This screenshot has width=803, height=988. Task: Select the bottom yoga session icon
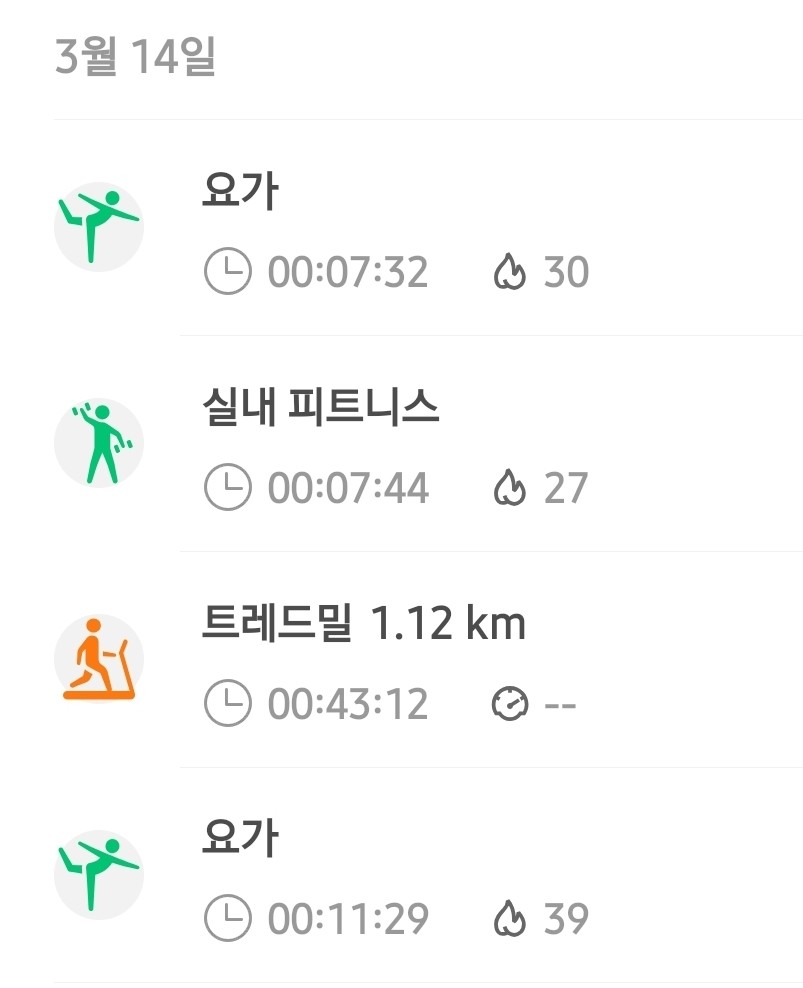pos(98,874)
